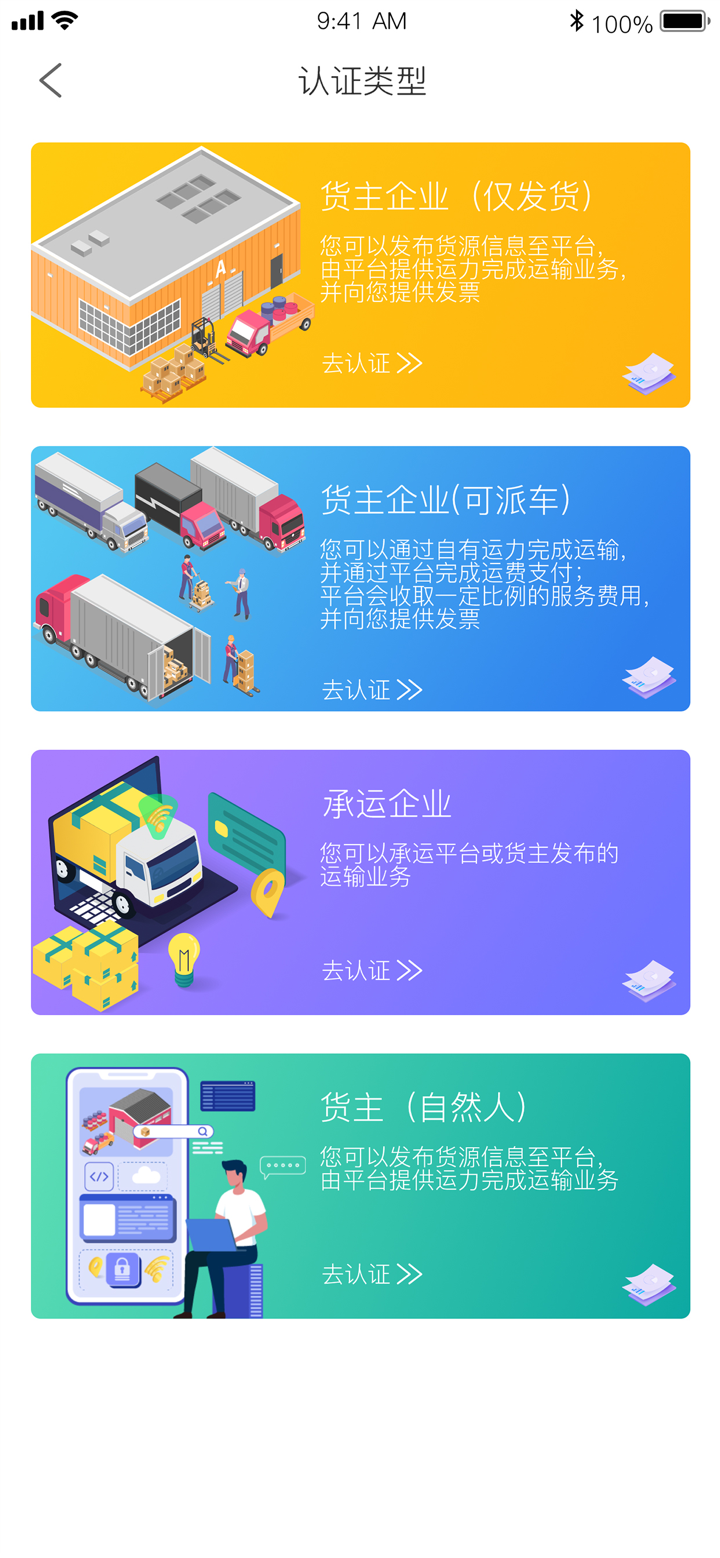This screenshot has height=1558, width=720.
Task: Tap the back arrow to return
Action: point(50,80)
